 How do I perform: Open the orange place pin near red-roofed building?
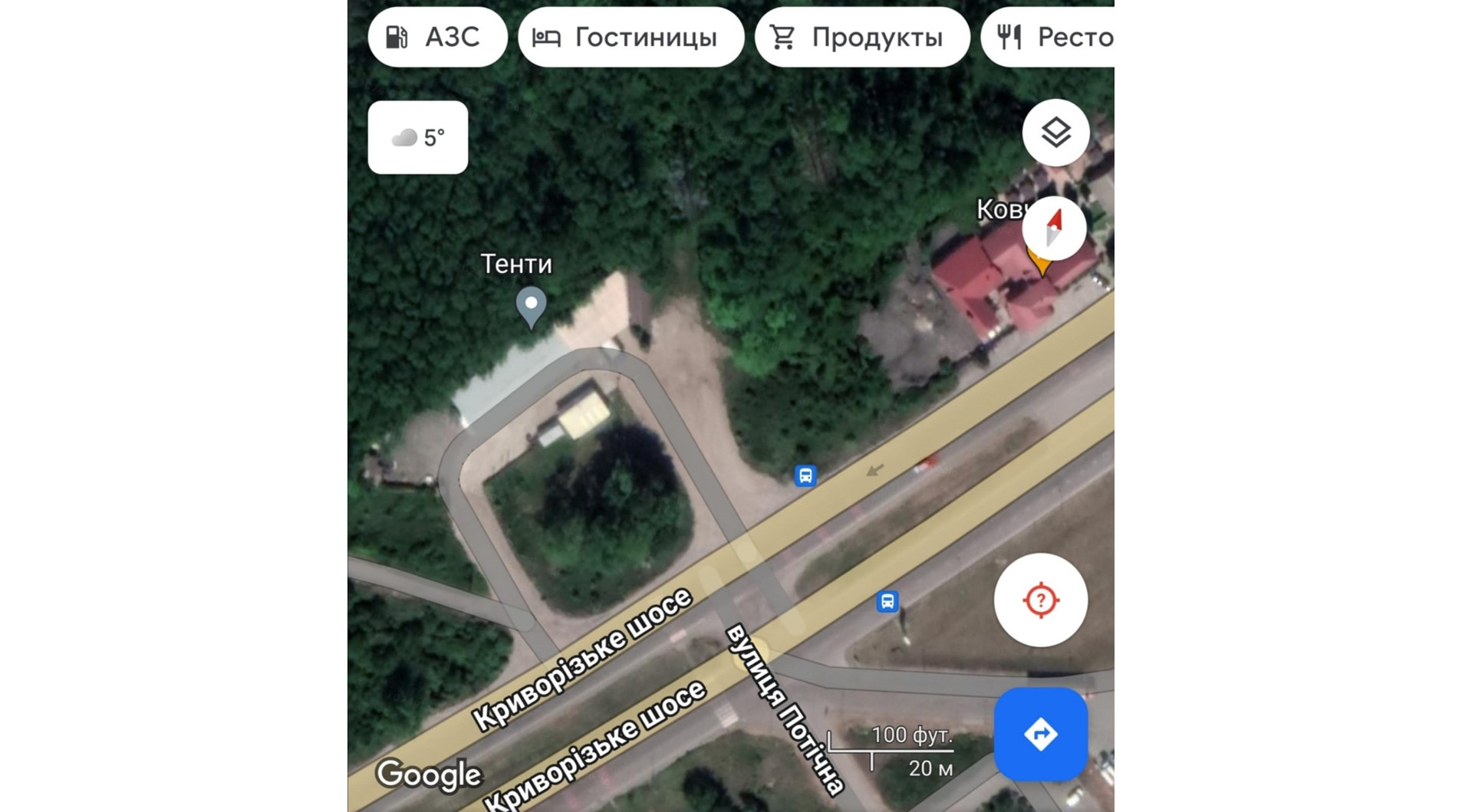pos(1038,263)
